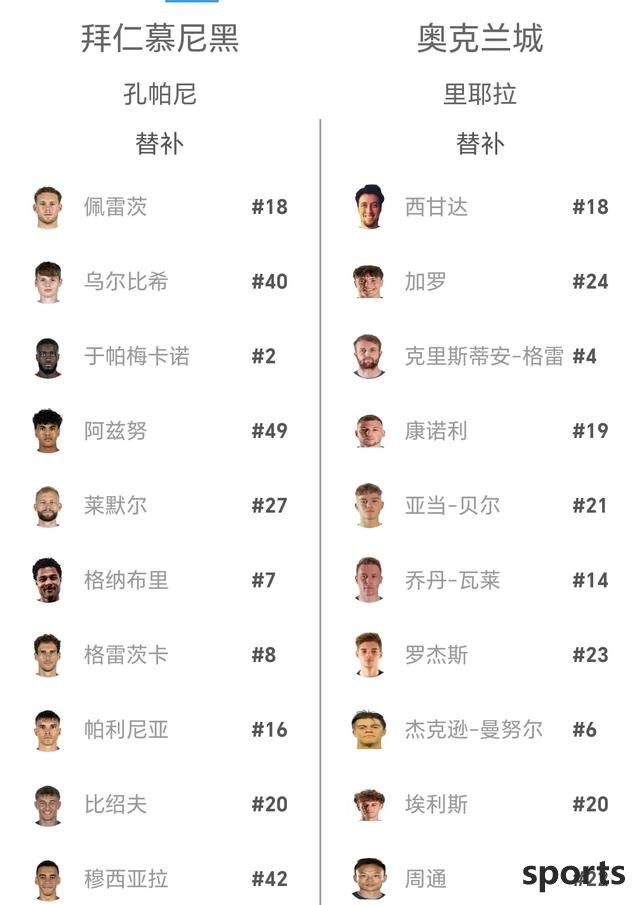
Task: Open player 乌尔比希 profile
Action: coord(125,282)
